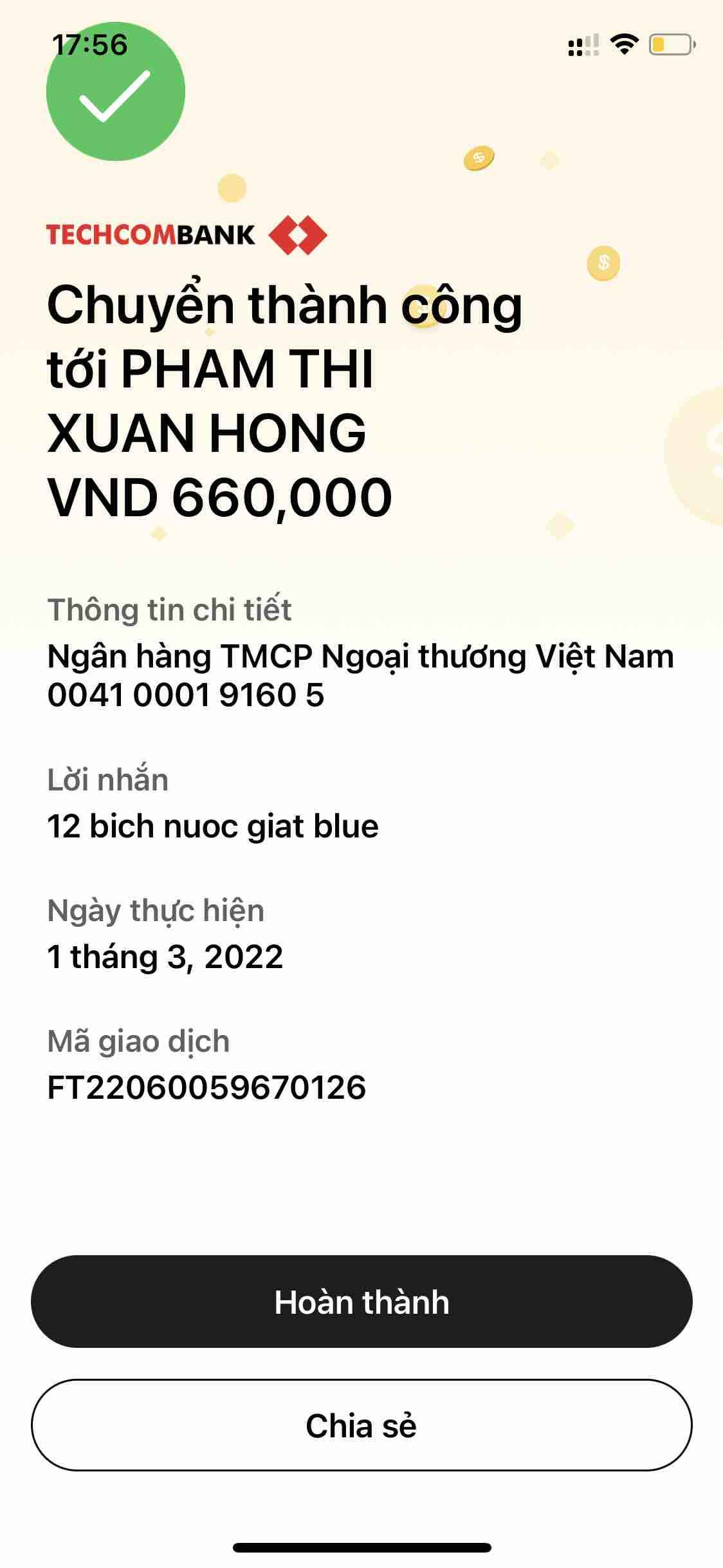The image size is (723, 1568).
Task: Tap the Hoàn thành button
Action: point(361,1302)
